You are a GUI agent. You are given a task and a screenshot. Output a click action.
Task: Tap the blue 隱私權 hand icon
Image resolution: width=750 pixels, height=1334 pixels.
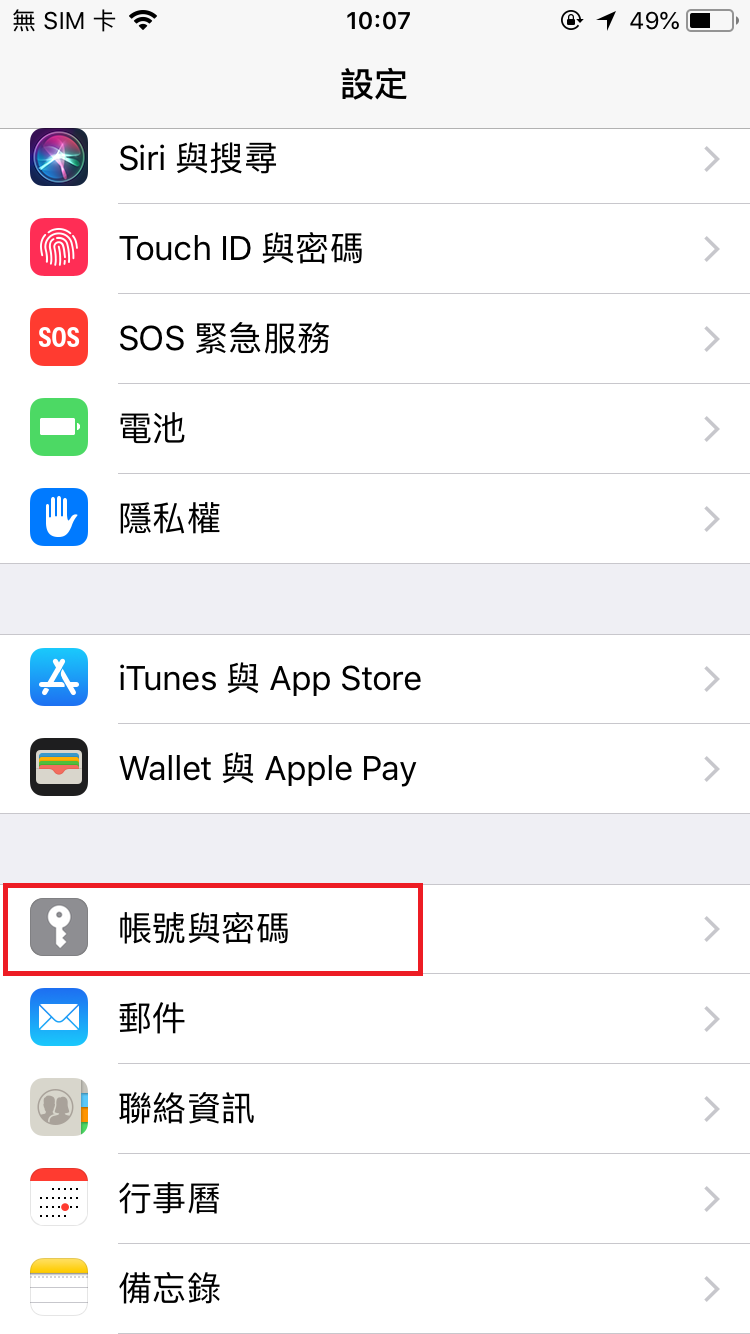tap(58, 518)
